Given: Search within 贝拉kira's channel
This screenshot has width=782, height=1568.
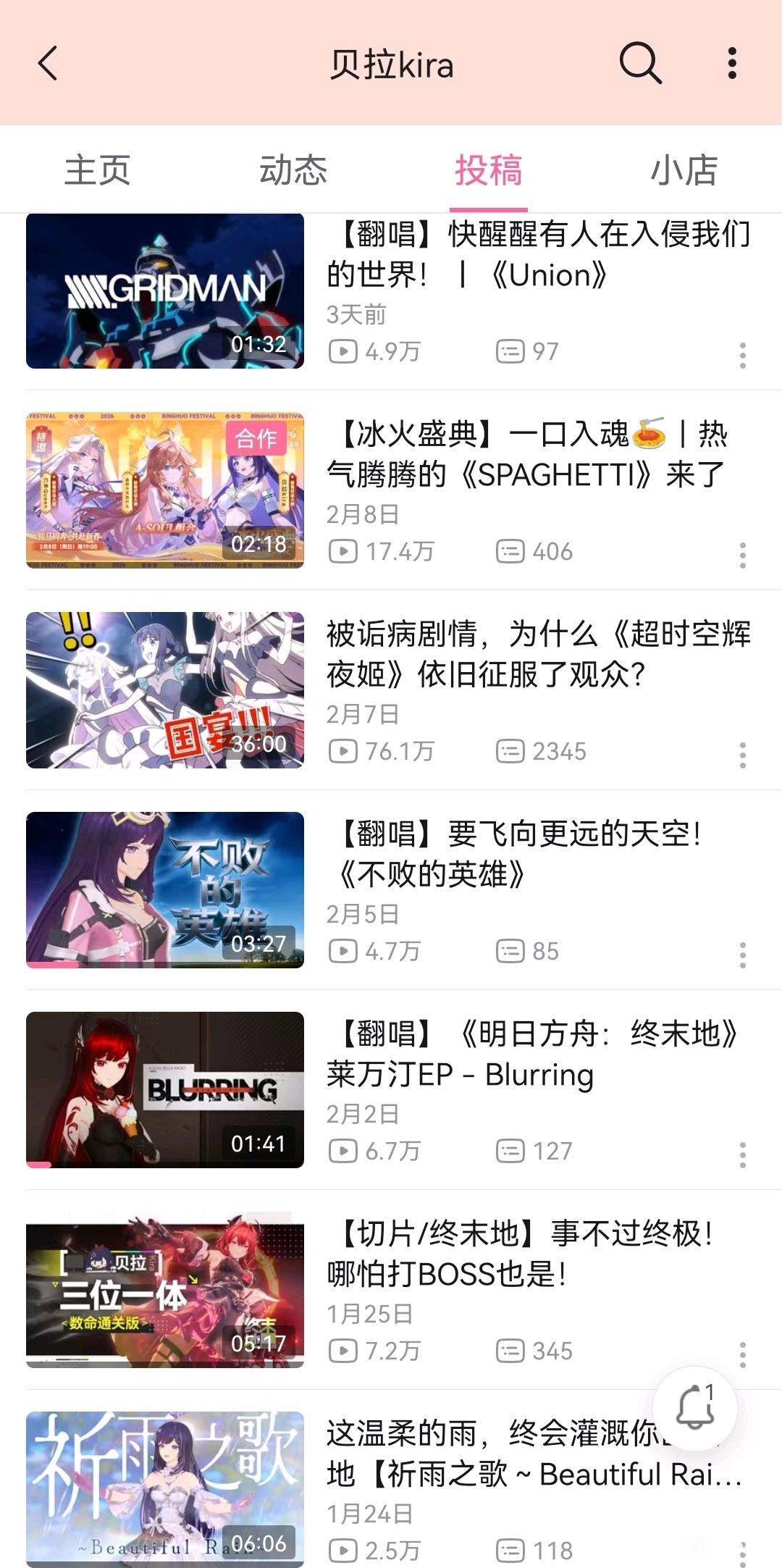Looking at the screenshot, I should [x=640, y=64].
